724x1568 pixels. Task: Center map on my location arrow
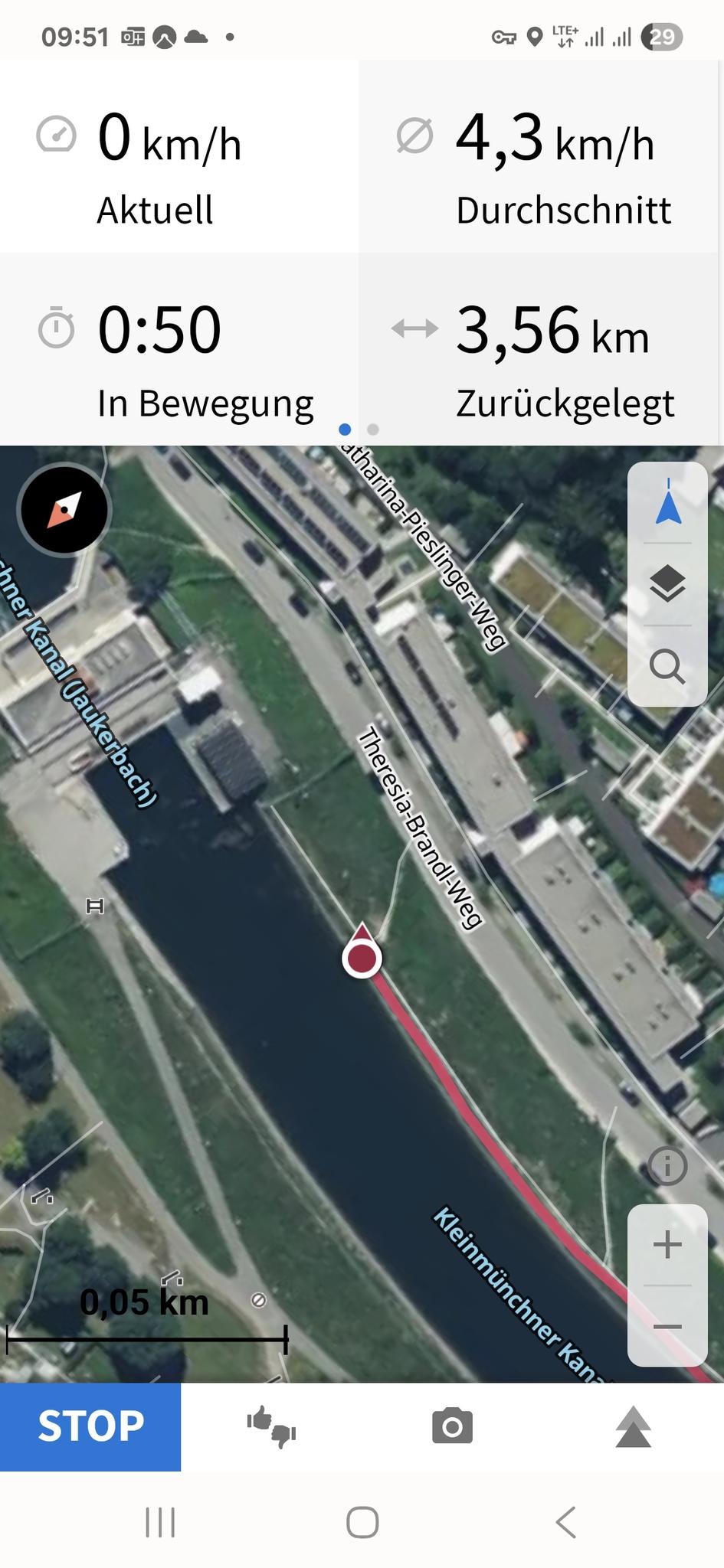tap(667, 502)
